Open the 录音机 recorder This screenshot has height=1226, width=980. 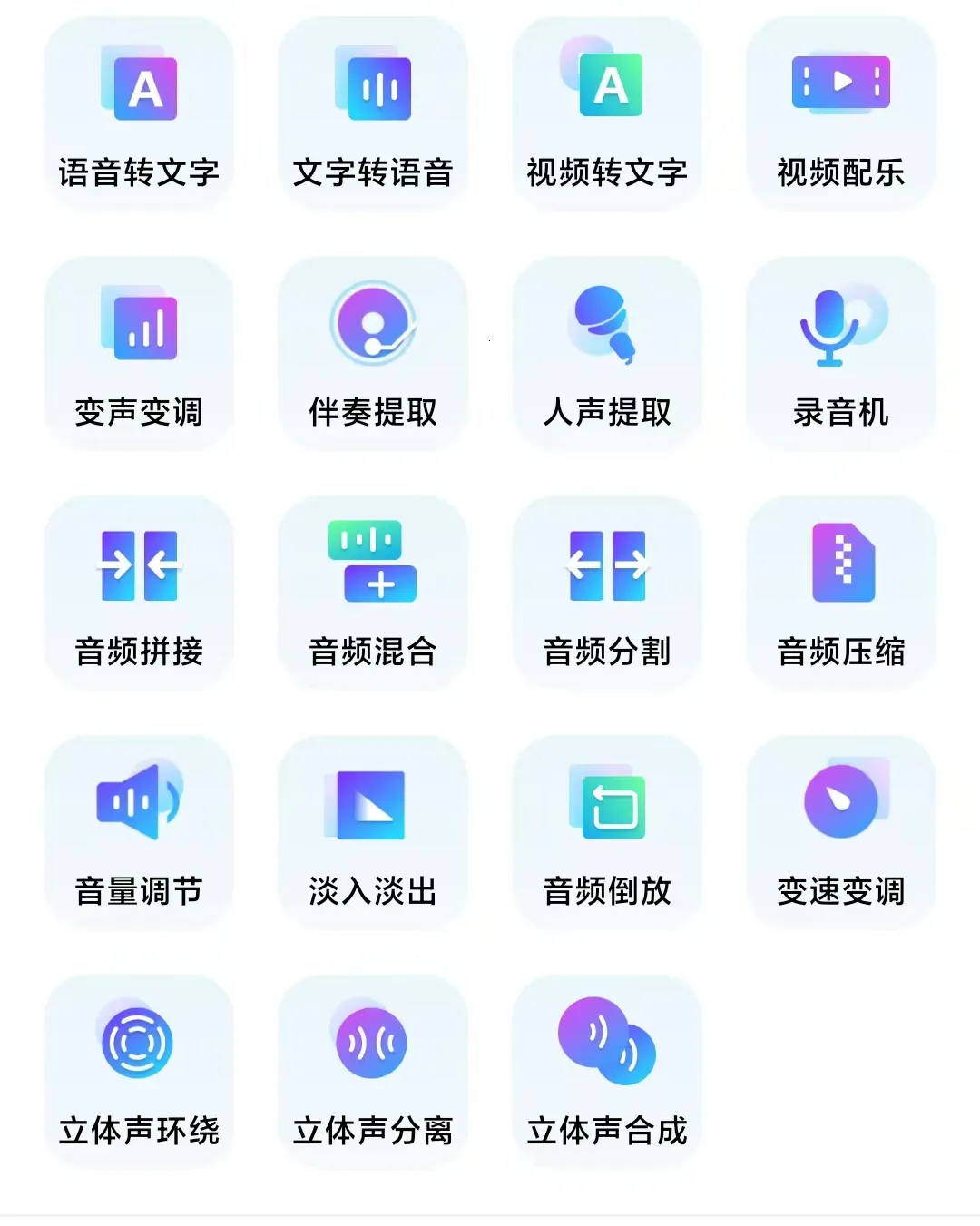(x=841, y=355)
